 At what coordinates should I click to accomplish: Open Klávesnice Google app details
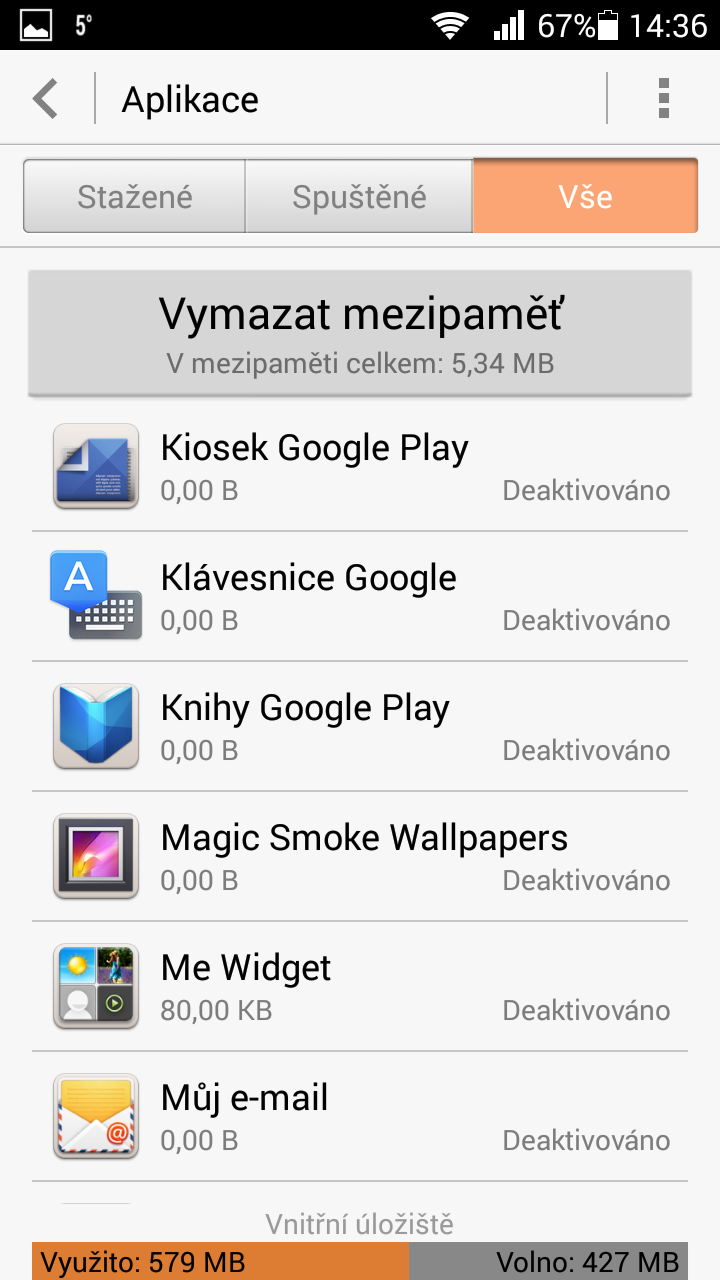(360, 596)
